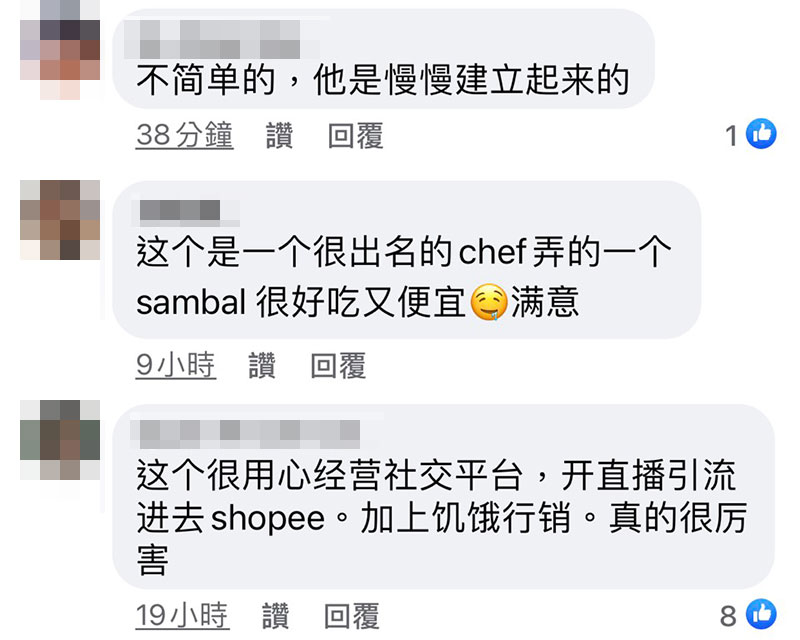The width and height of the screenshot is (800, 640).
Task: Like the shopee comment from 19小時 ago
Action: click(x=276, y=615)
